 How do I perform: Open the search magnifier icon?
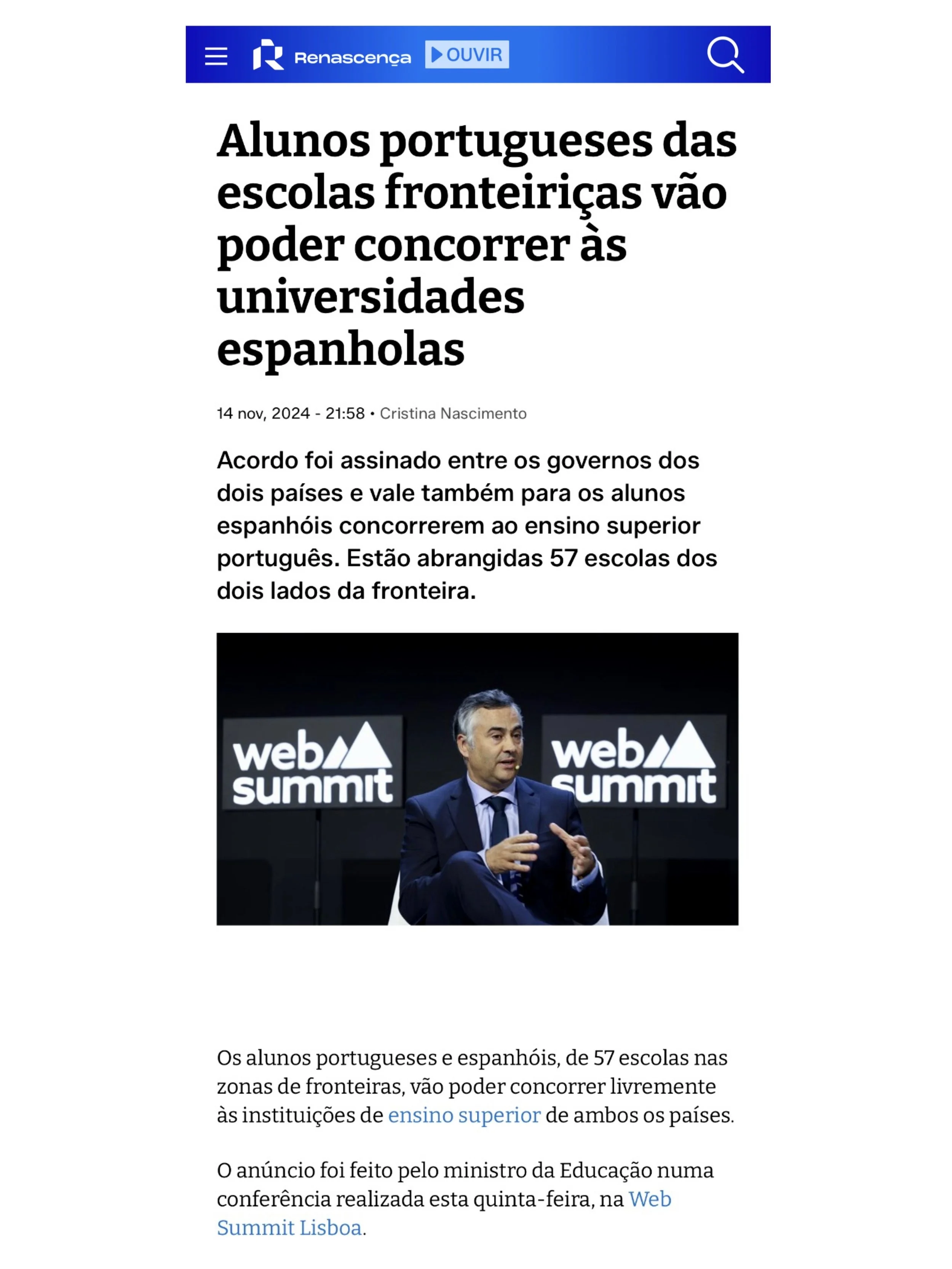pos(725,55)
